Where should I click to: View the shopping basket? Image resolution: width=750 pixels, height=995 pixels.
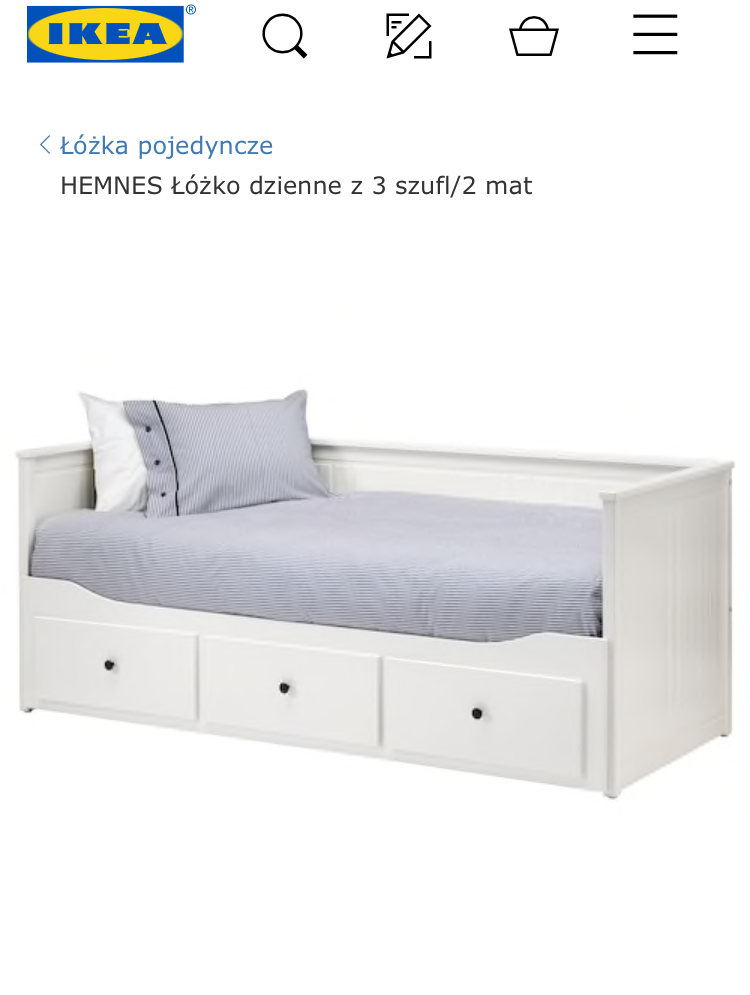tap(533, 36)
